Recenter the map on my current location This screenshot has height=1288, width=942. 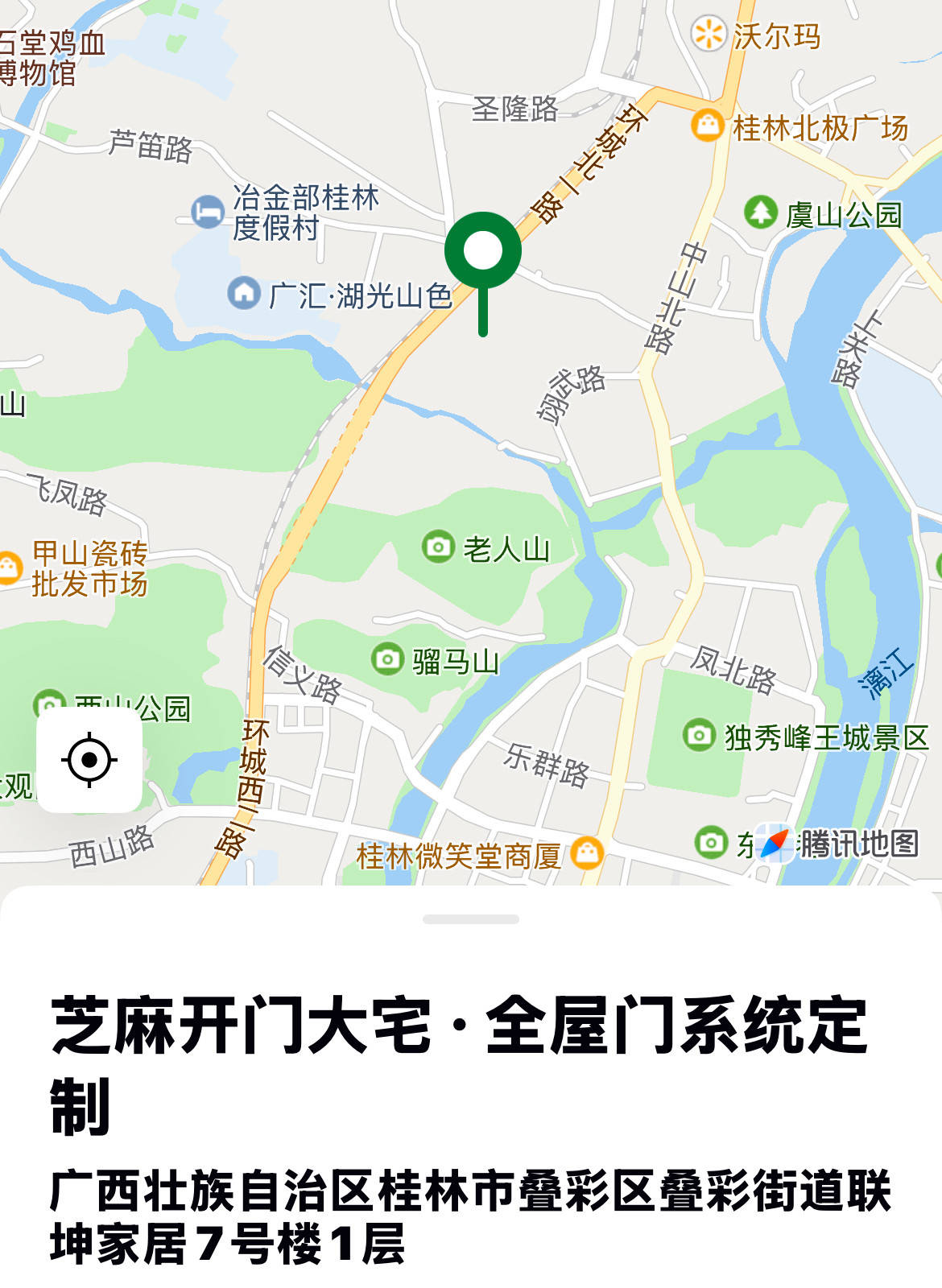89,760
